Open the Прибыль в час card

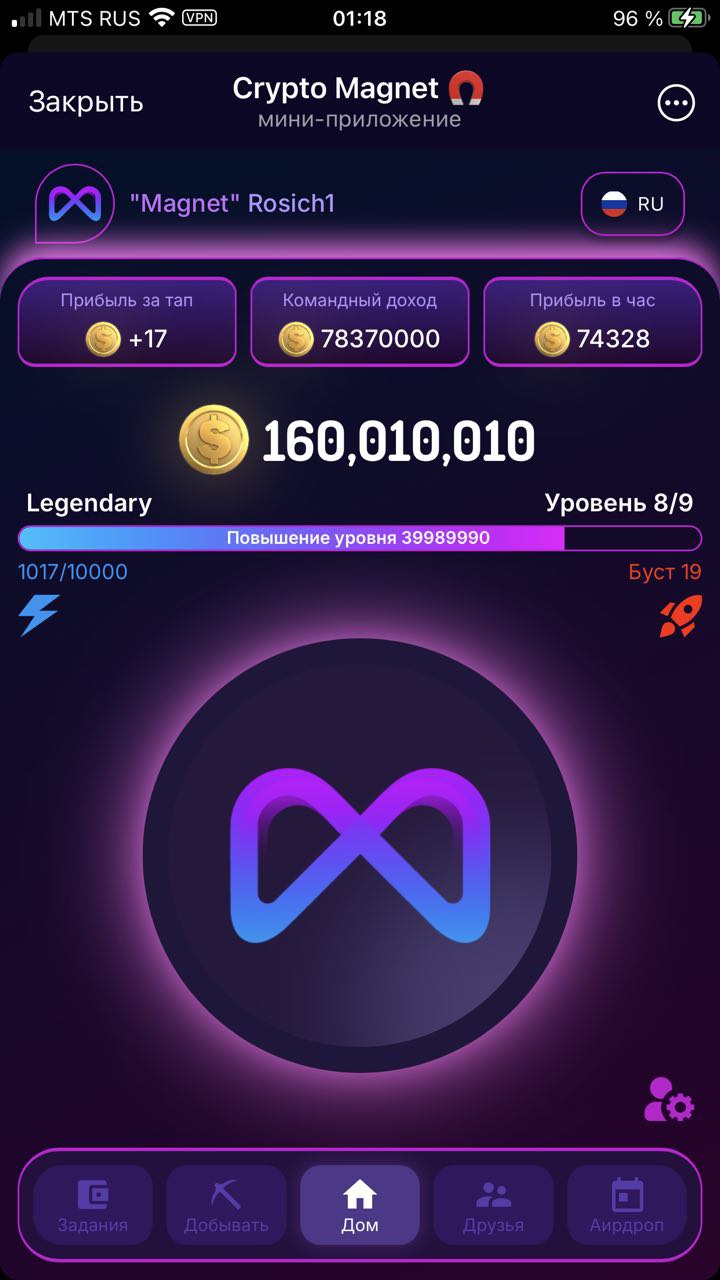point(593,322)
